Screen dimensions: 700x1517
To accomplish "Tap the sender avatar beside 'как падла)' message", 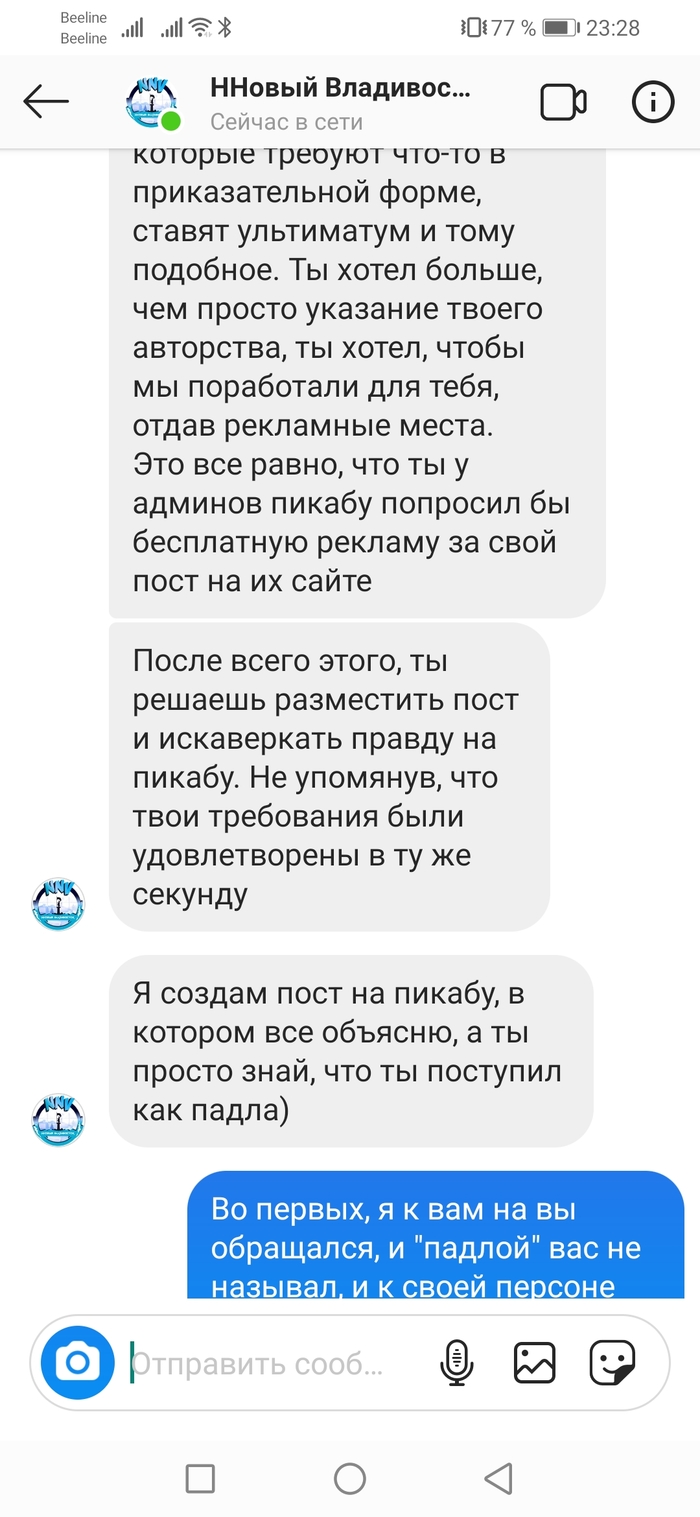I will point(59,1120).
